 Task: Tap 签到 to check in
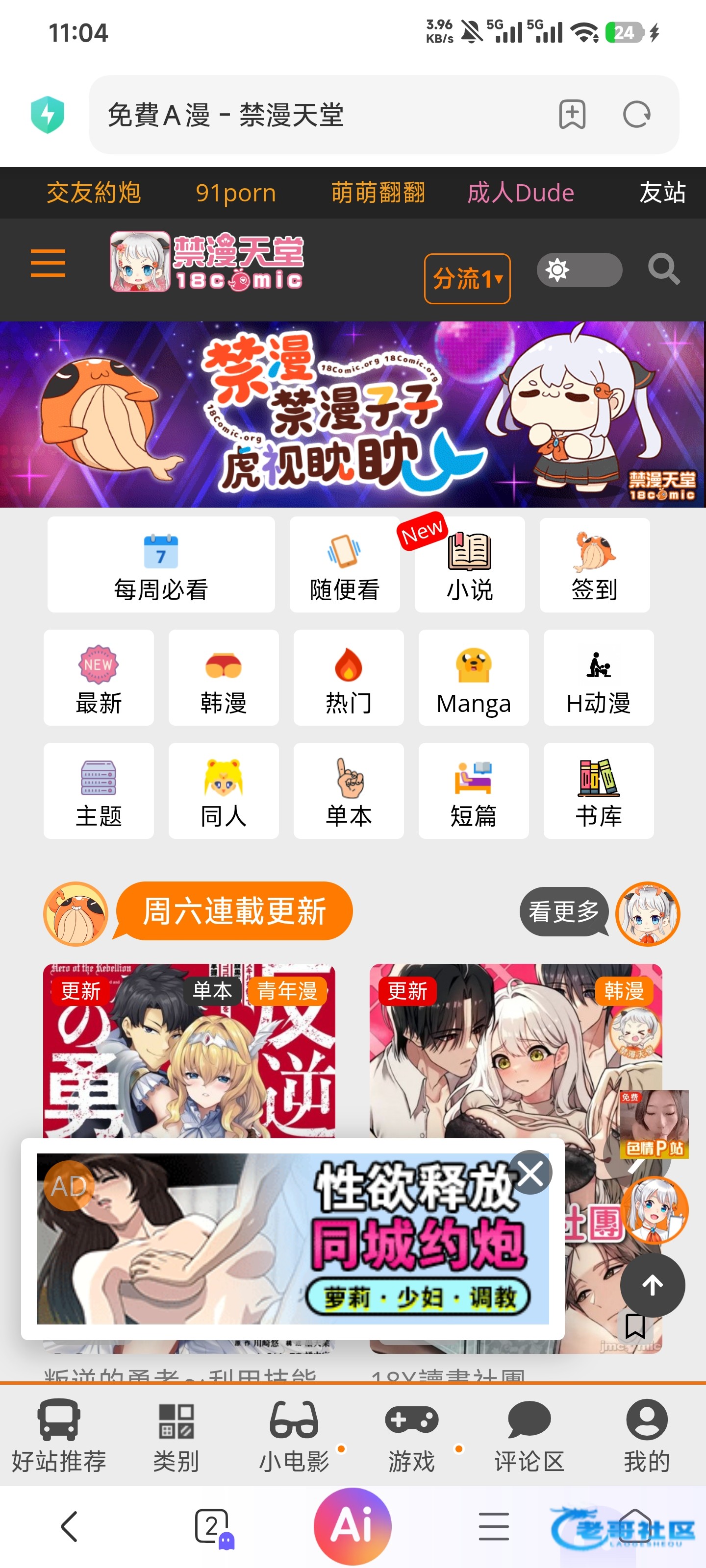[x=595, y=565]
